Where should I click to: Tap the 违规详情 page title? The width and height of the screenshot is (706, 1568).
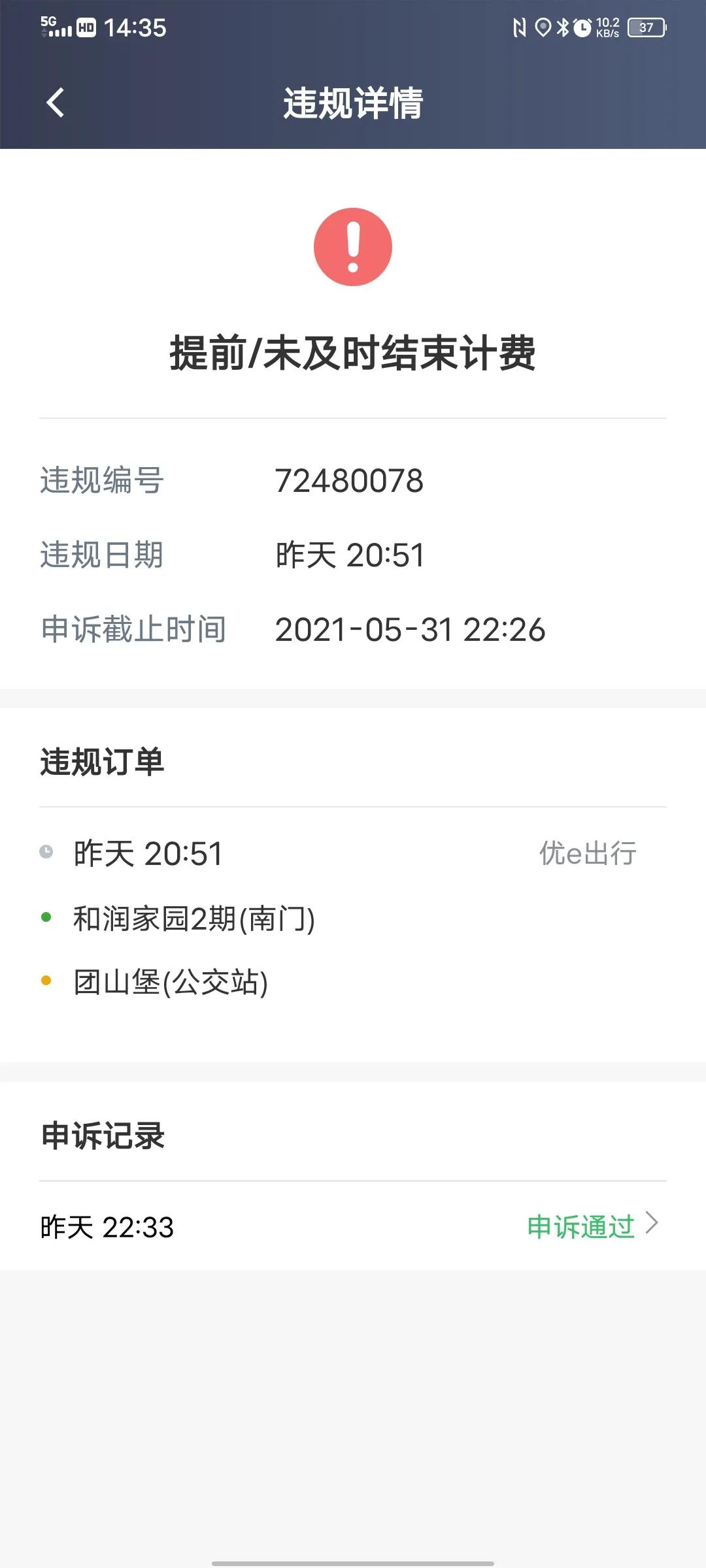click(353, 103)
